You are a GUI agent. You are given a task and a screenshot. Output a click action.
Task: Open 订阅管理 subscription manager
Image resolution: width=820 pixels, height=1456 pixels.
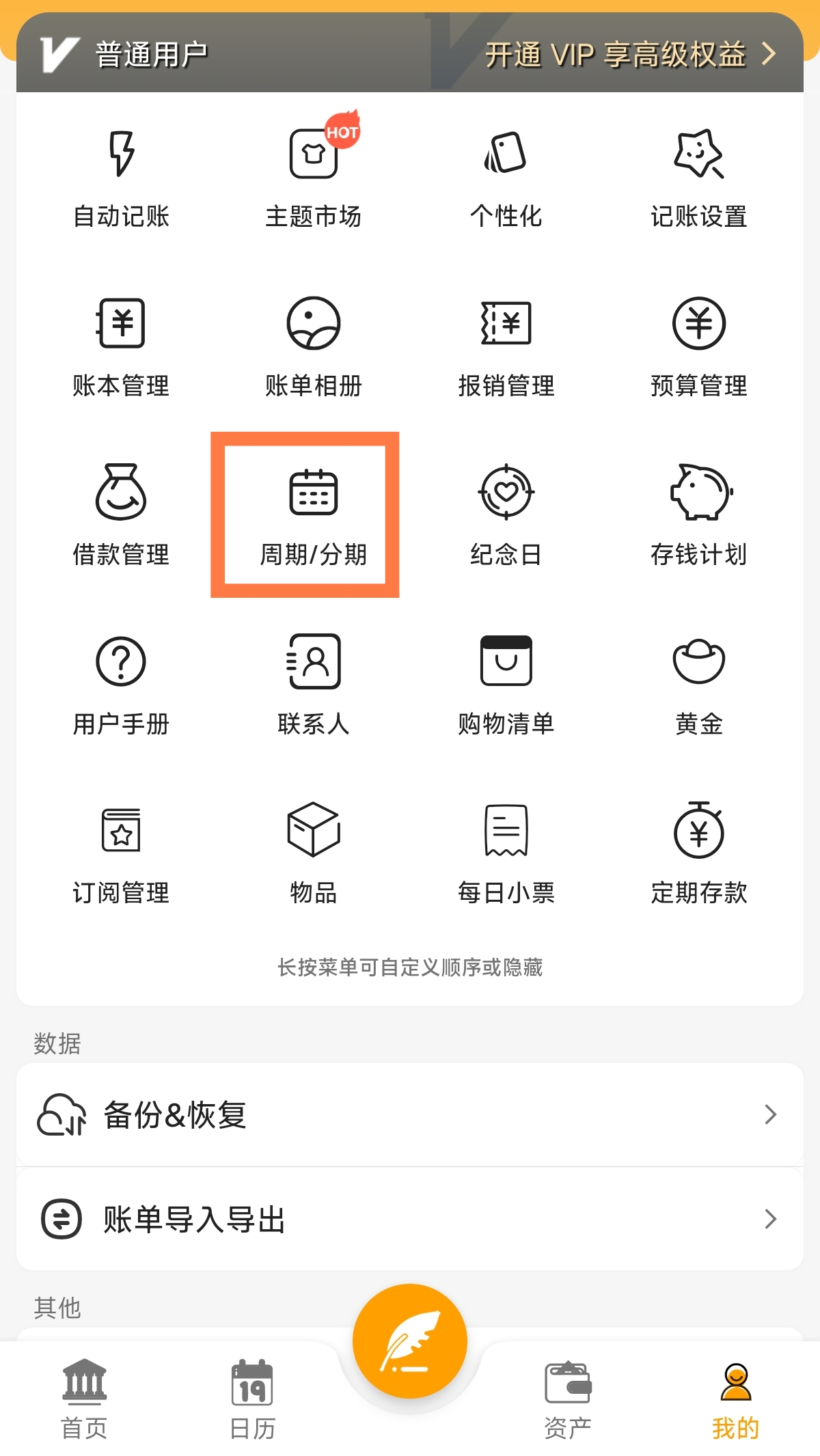(x=122, y=853)
